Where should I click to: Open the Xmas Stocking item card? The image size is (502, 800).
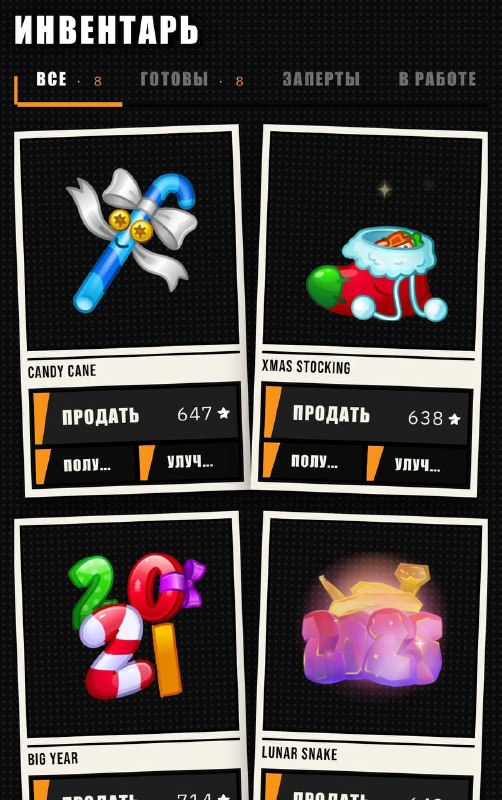pos(372,242)
